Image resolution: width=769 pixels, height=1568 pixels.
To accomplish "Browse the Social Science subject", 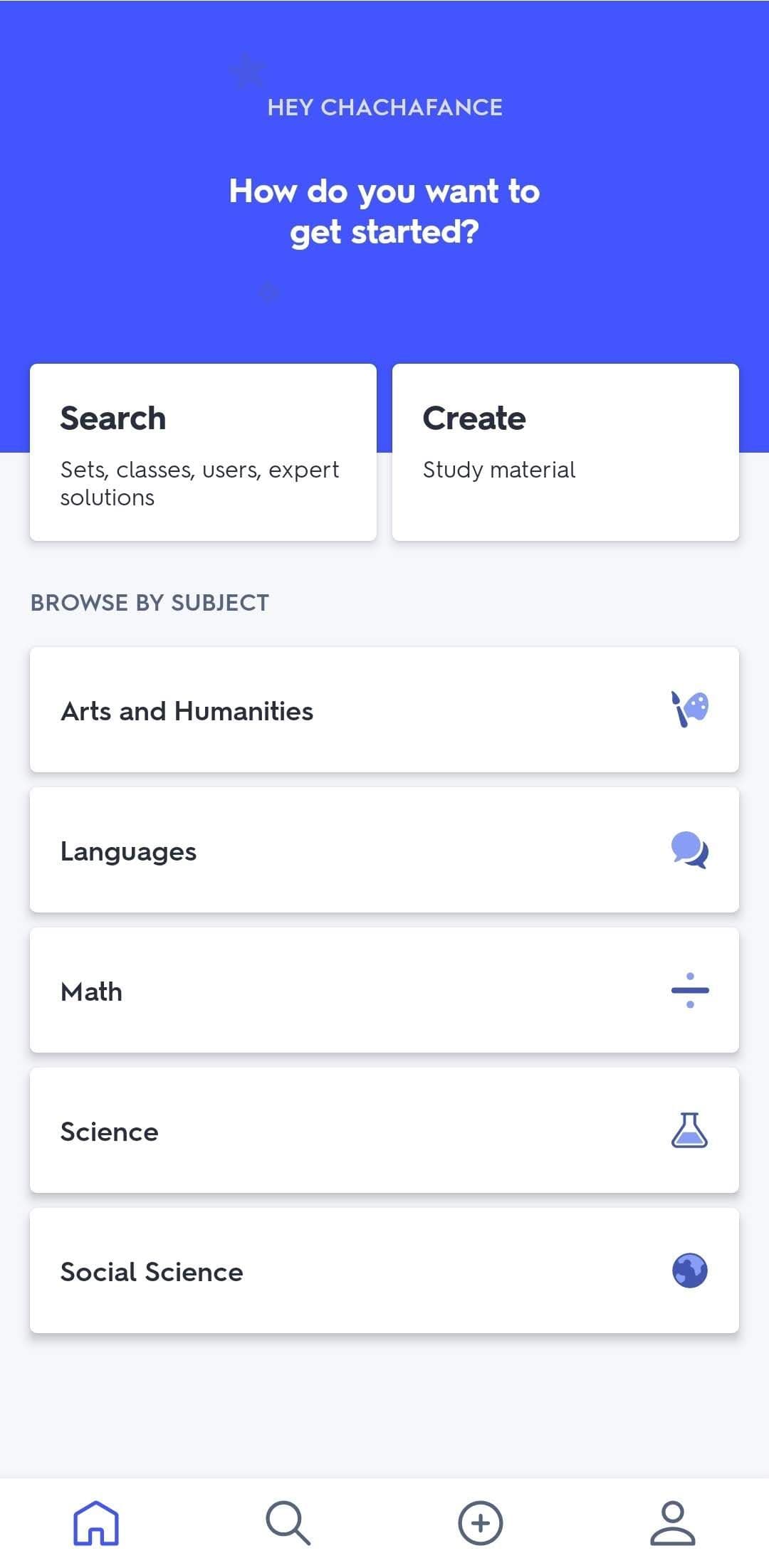I will (x=384, y=1271).
